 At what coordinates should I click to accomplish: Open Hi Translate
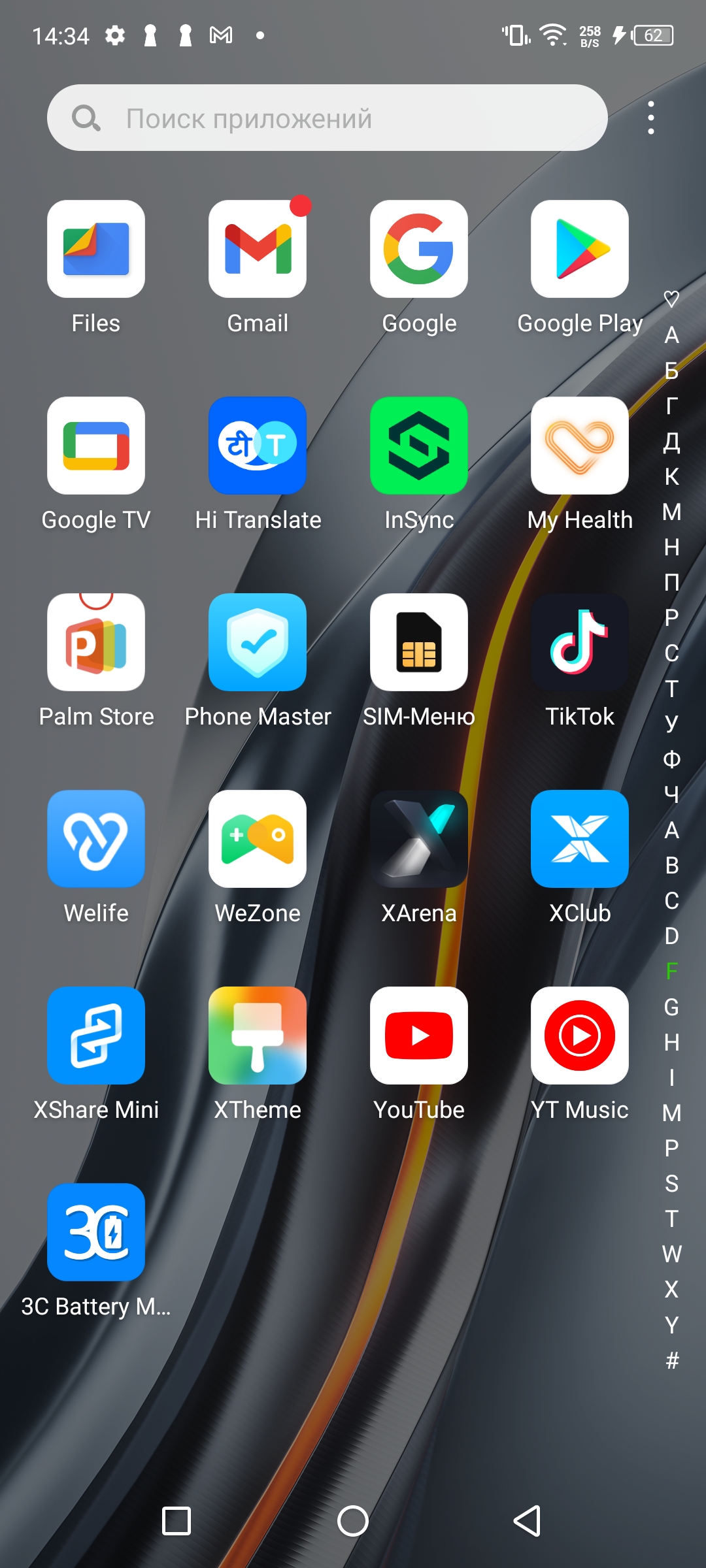pyautogui.click(x=258, y=446)
